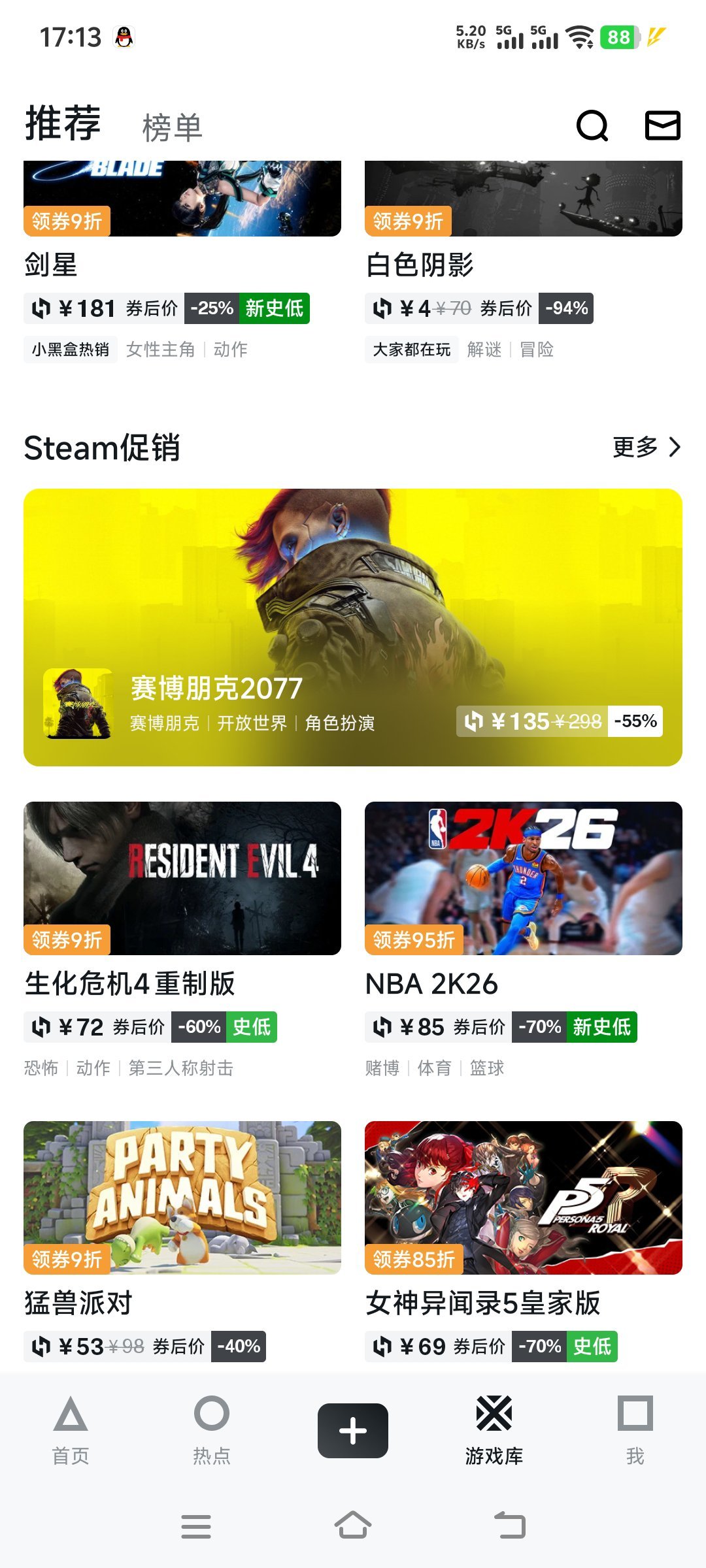The image size is (706, 1568).
Task: Go to the system home screen
Action: [x=353, y=1526]
